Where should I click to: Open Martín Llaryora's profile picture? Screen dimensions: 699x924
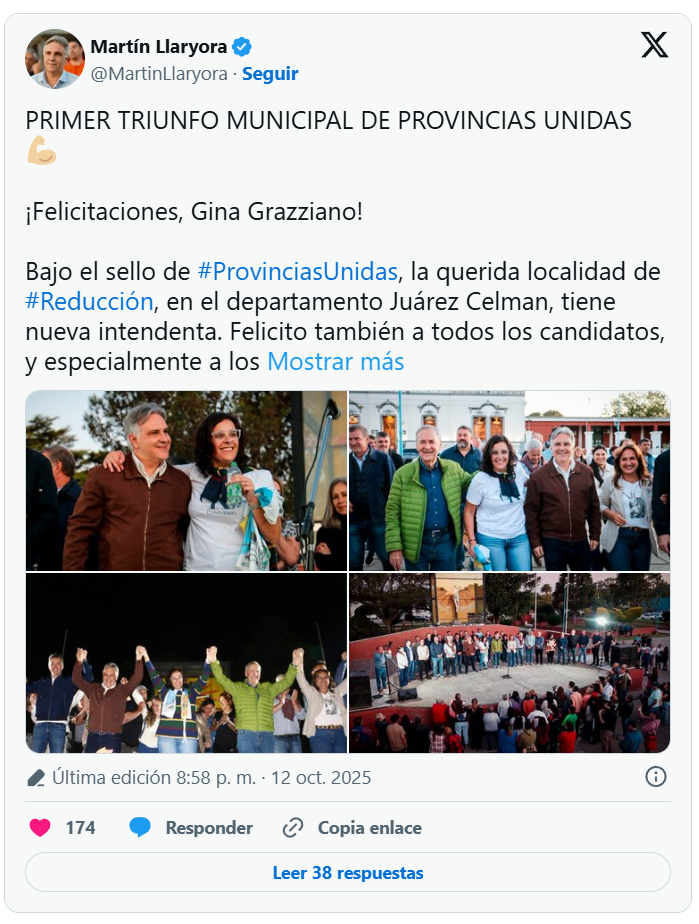(x=55, y=59)
